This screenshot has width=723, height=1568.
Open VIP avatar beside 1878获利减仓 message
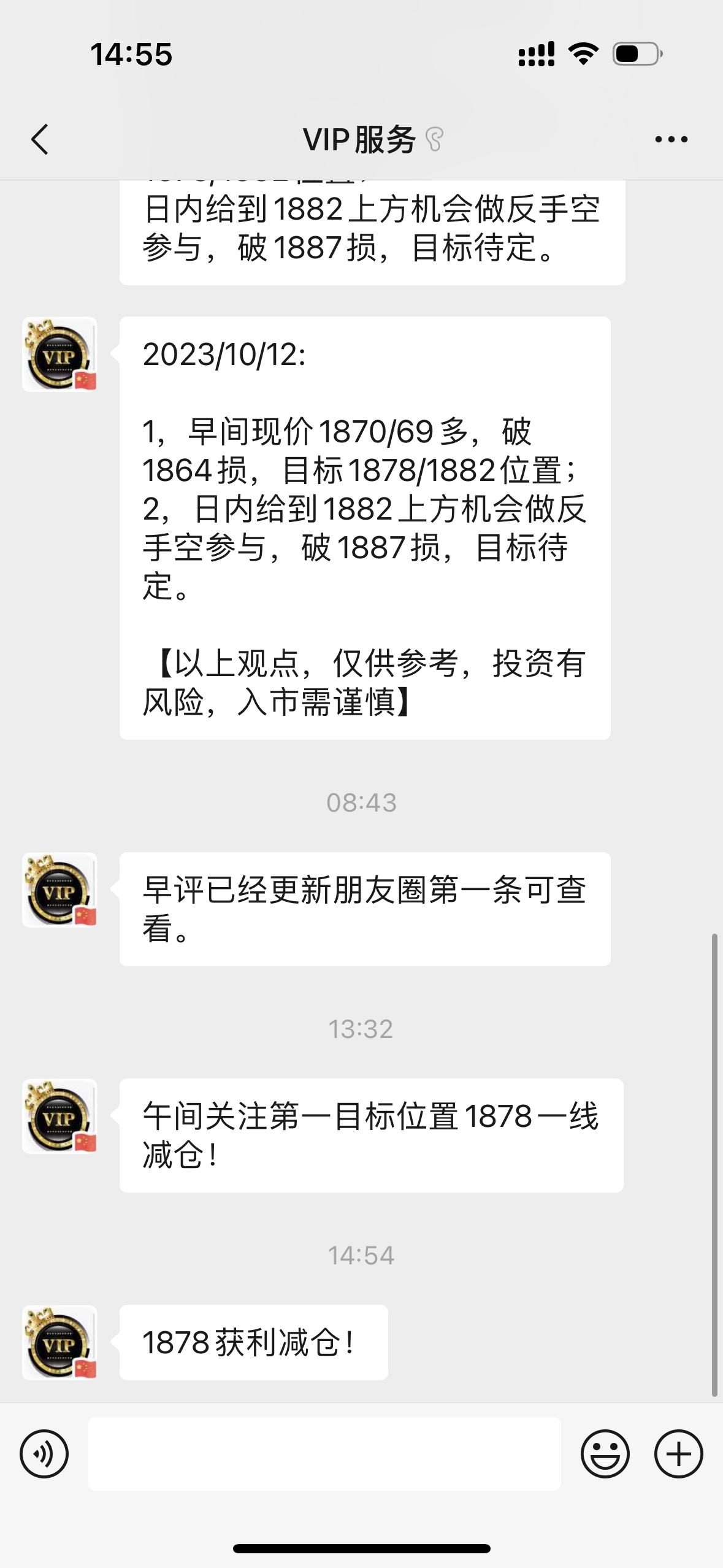click(x=59, y=1342)
